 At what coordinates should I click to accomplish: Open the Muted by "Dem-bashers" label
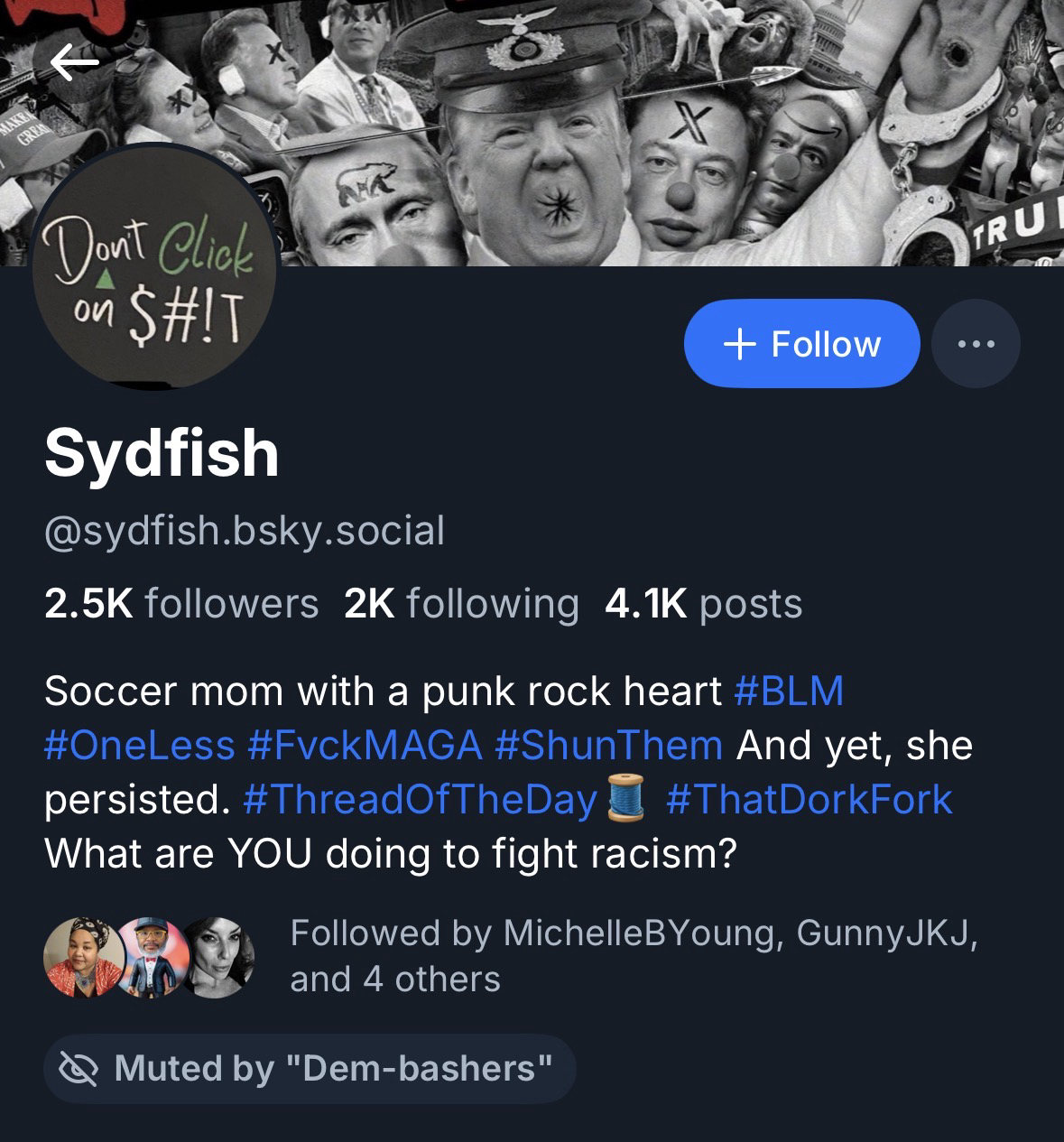[x=309, y=1069]
